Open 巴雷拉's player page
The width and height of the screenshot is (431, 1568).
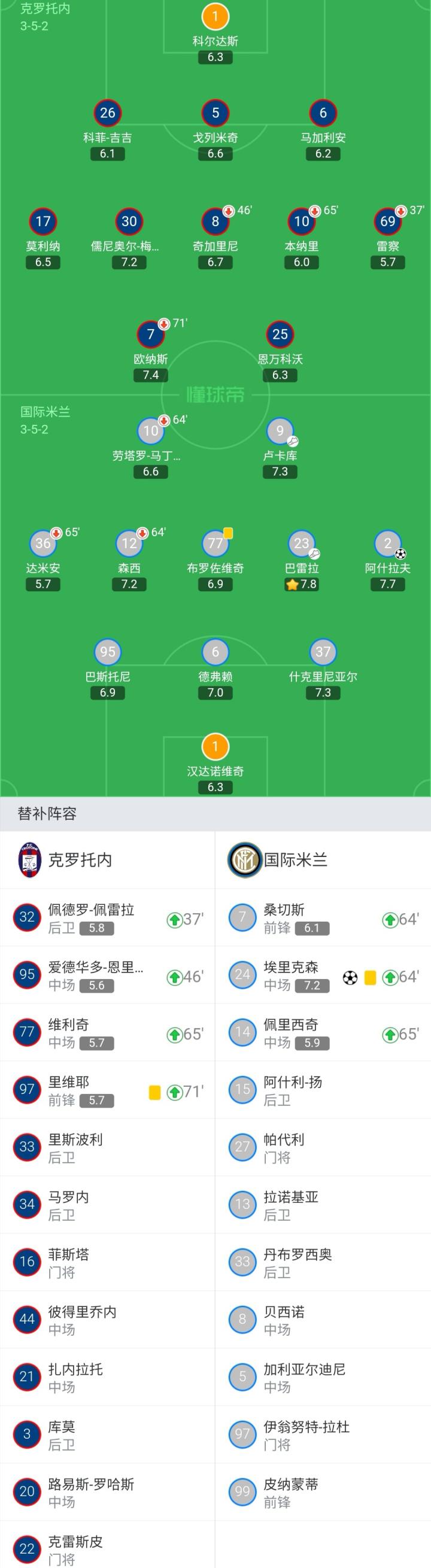pos(301,543)
